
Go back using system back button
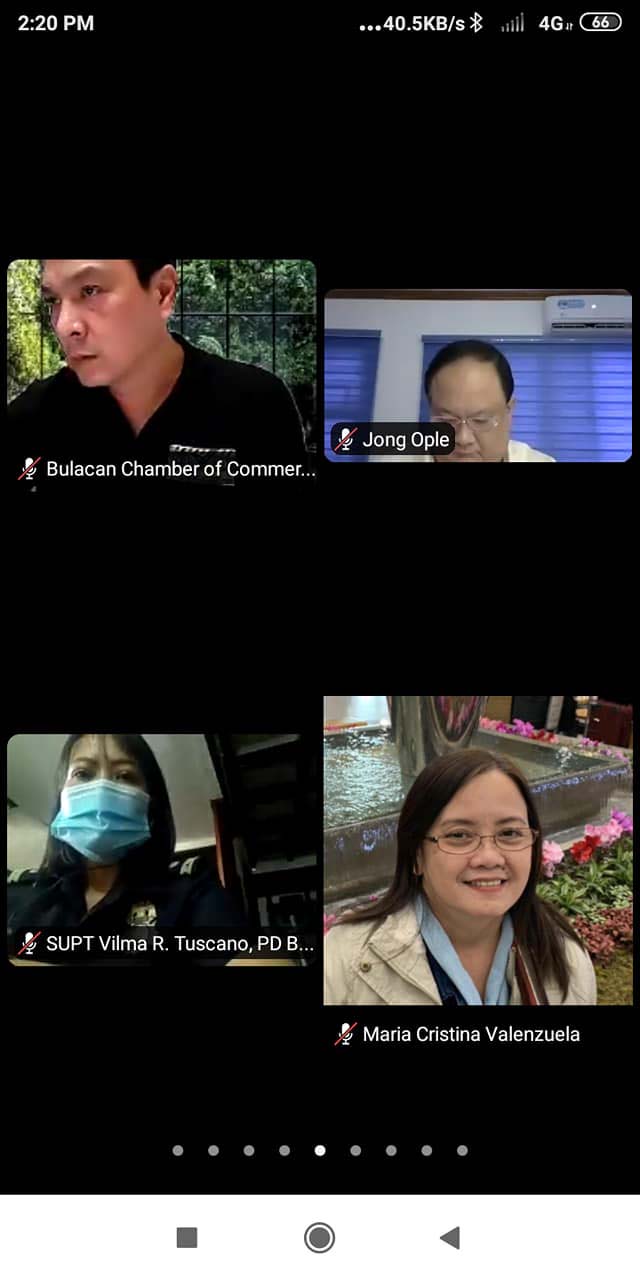click(x=450, y=1238)
